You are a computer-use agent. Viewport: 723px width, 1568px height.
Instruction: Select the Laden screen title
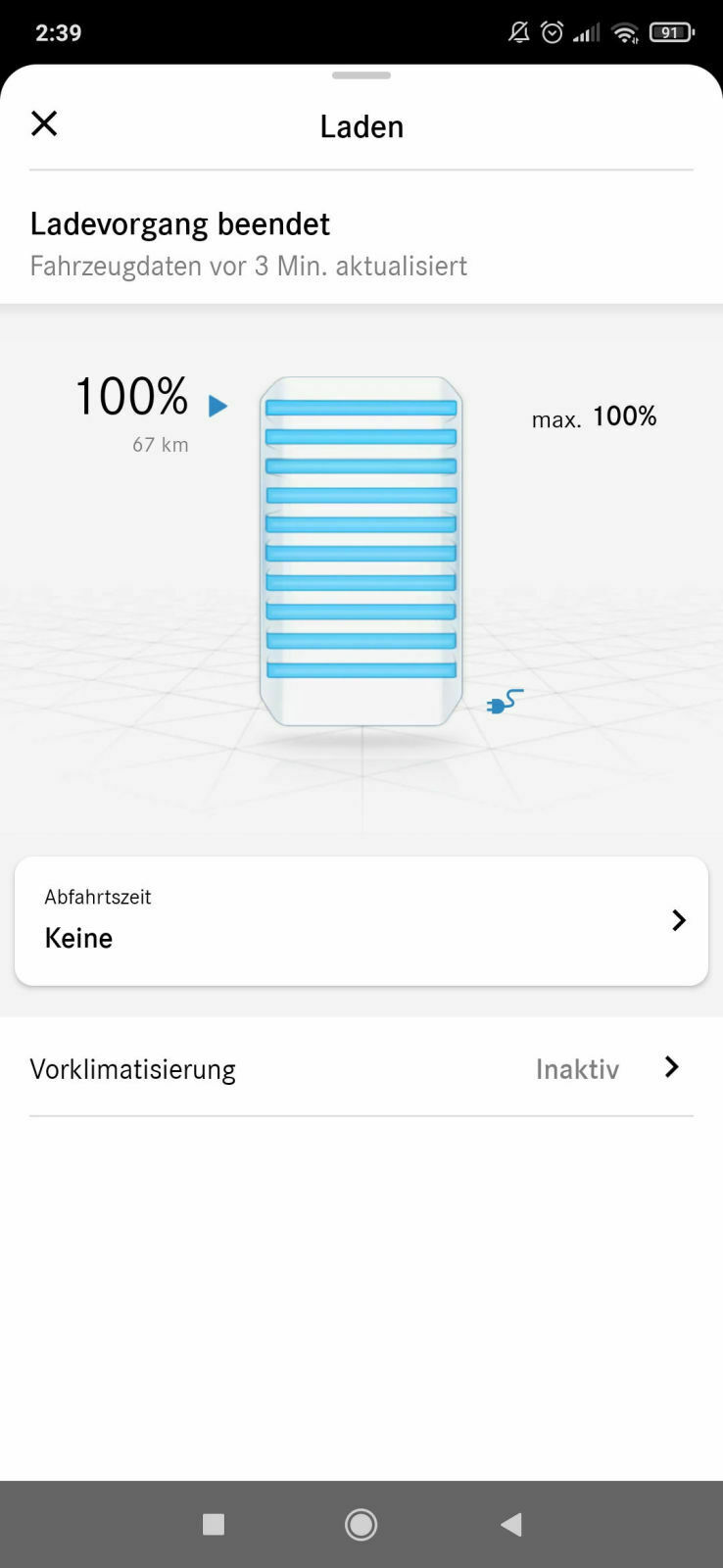361,126
